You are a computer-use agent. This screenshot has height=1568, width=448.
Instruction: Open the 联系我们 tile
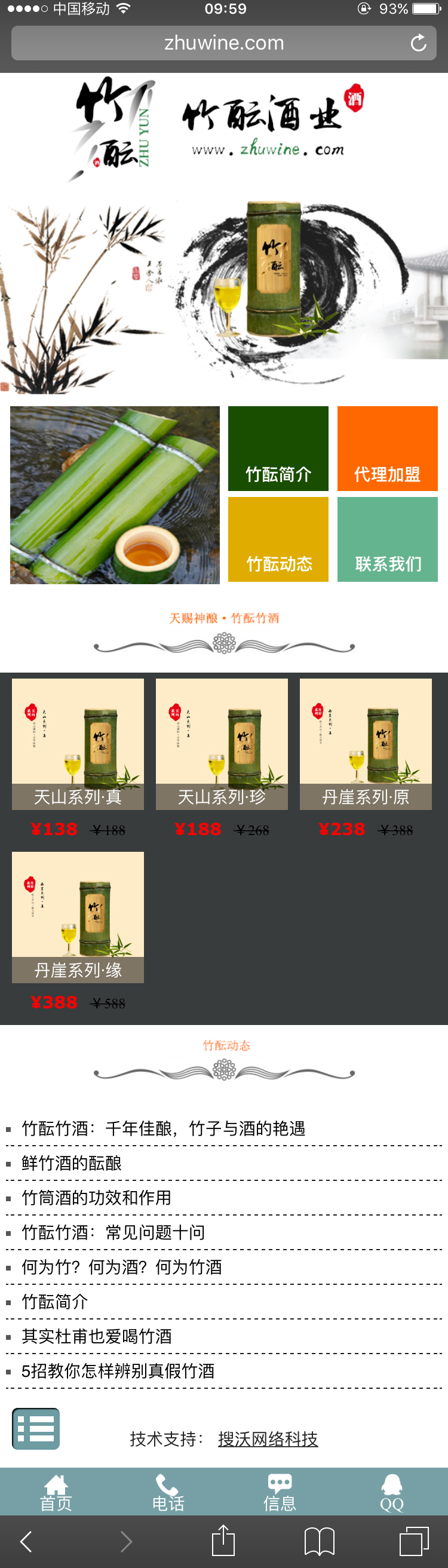click(x=387, y=539)
